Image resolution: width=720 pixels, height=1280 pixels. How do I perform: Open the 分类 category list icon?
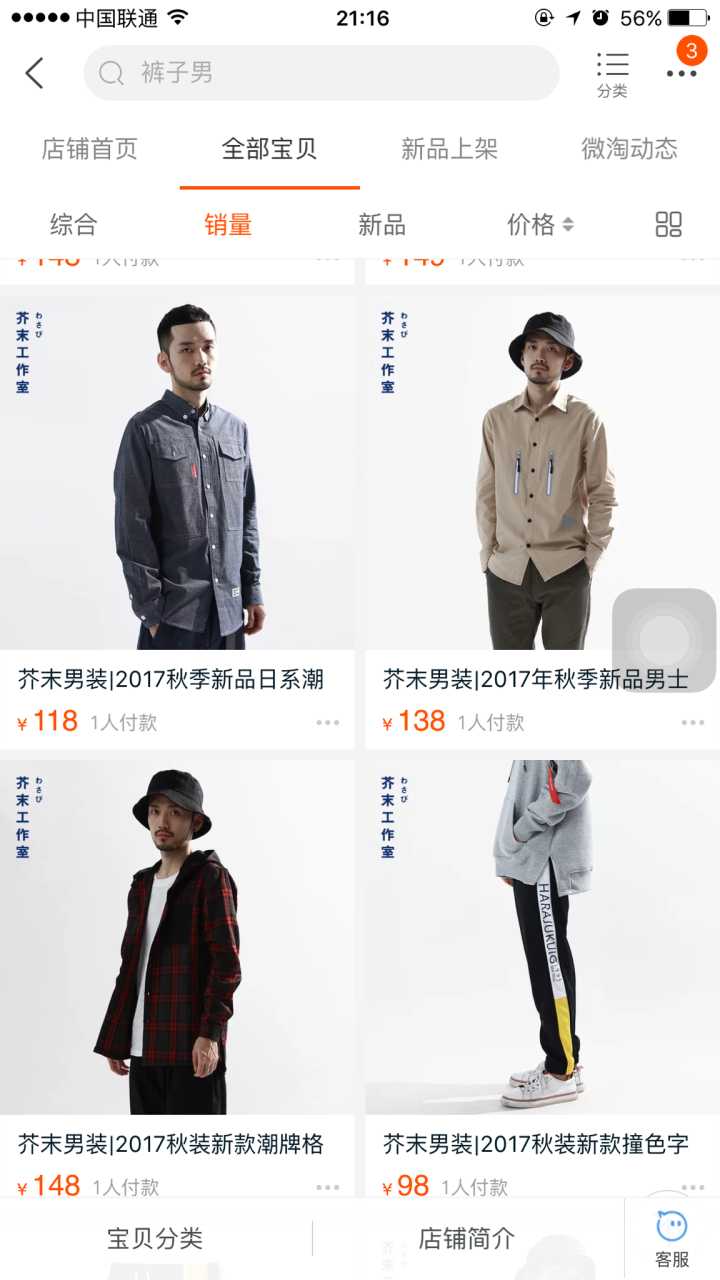(x=612, y=75)
